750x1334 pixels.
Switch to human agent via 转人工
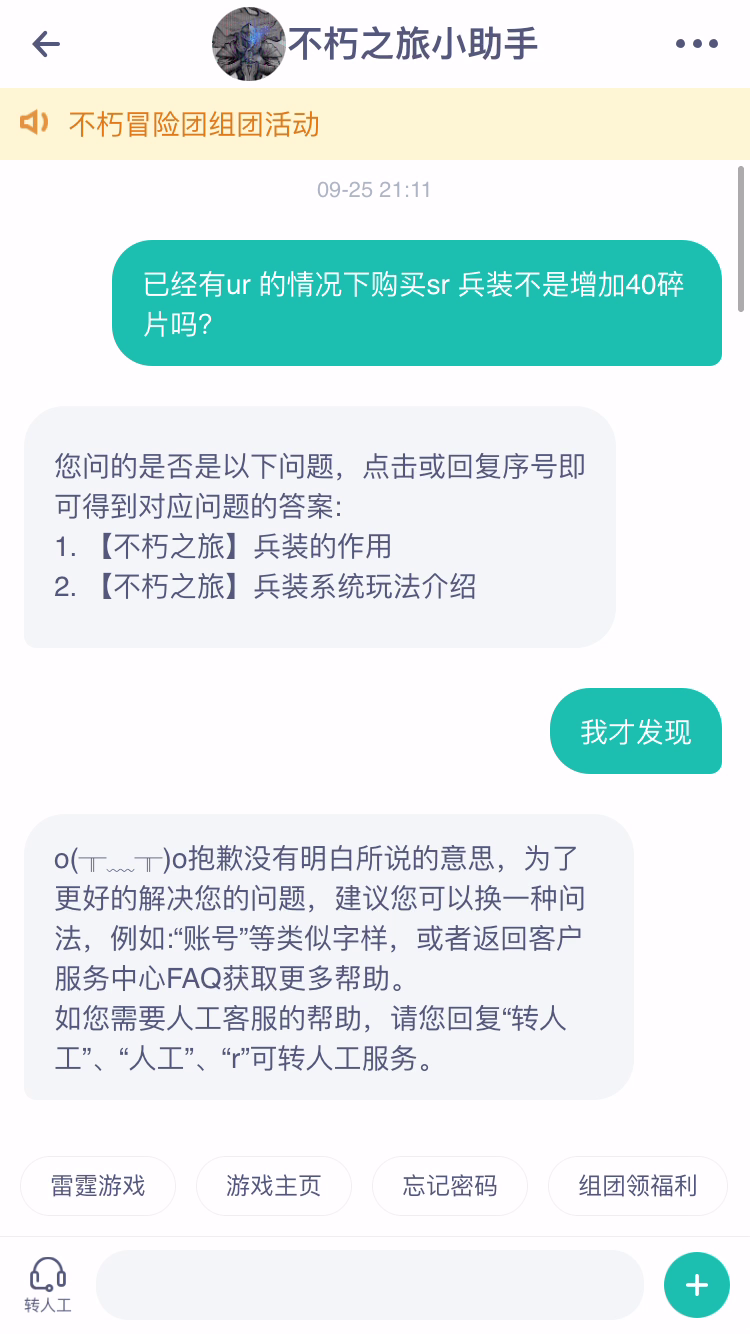tap(48, 1285)
